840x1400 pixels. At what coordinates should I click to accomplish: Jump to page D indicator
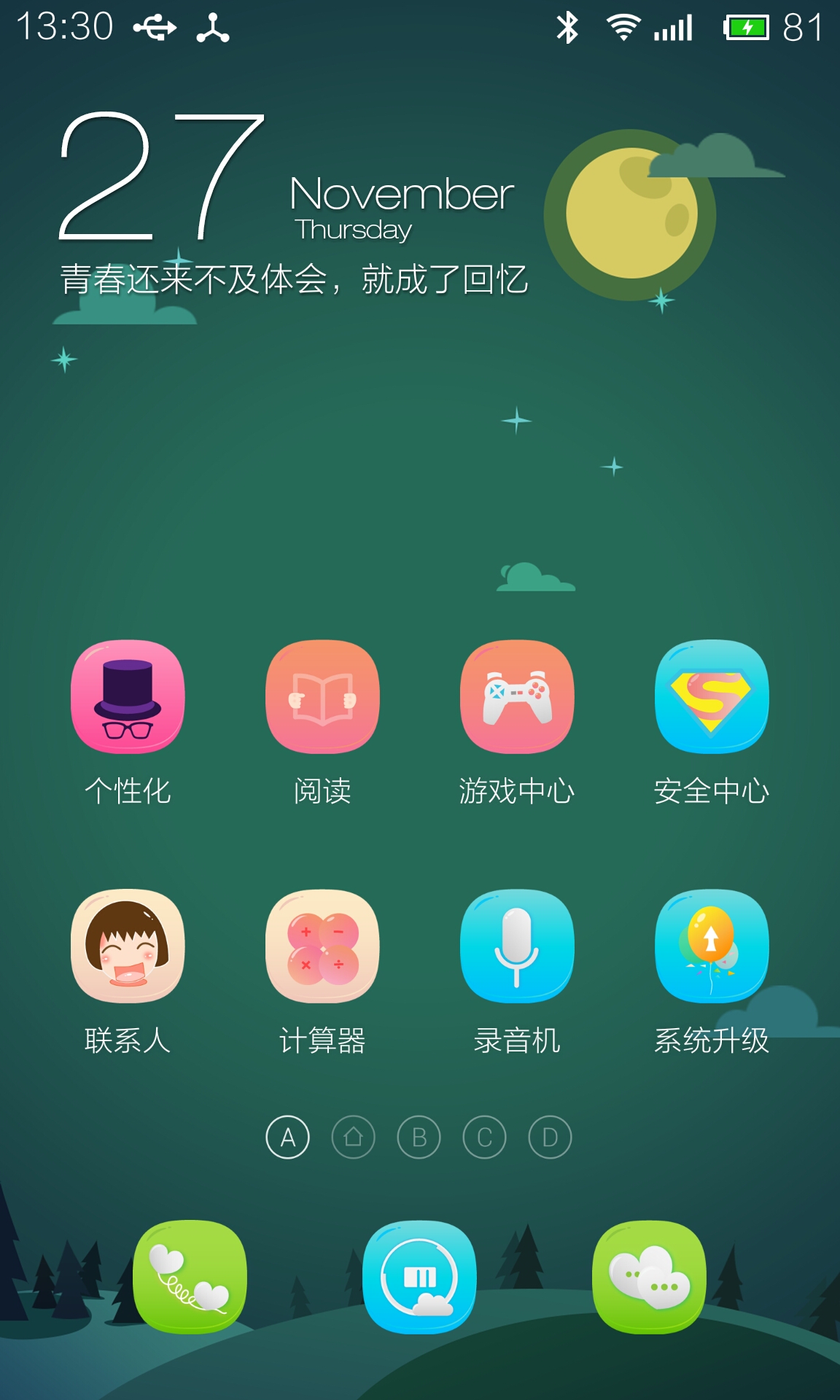point(551,1137)
